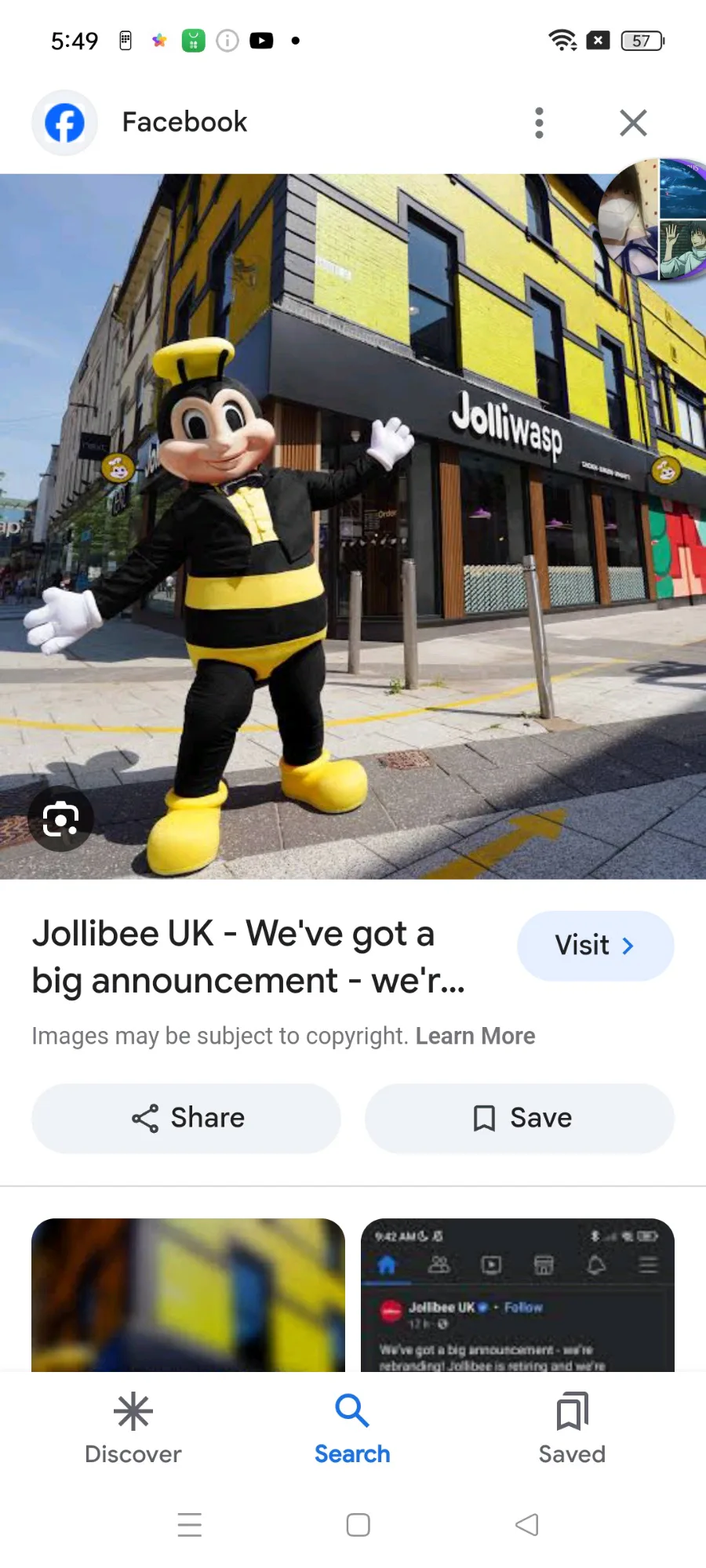Open the Jollibee UK post screenshot thumbnail
The image size is (706, 1568).
518,1294
